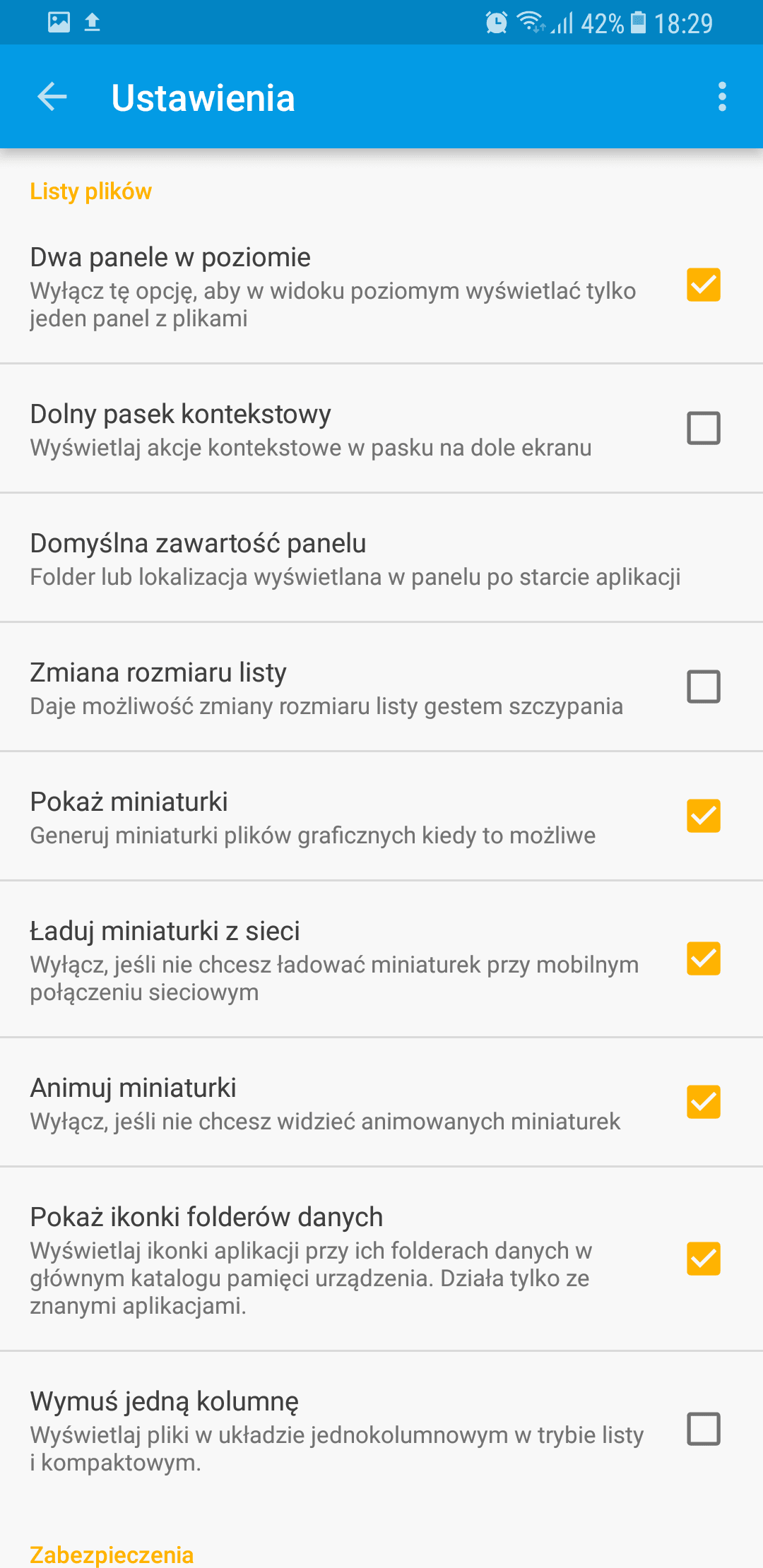Uncheck the Dwa panele w poziomie checkbox
Viewport: 763px width, 1568px height.
pos(704,285)
